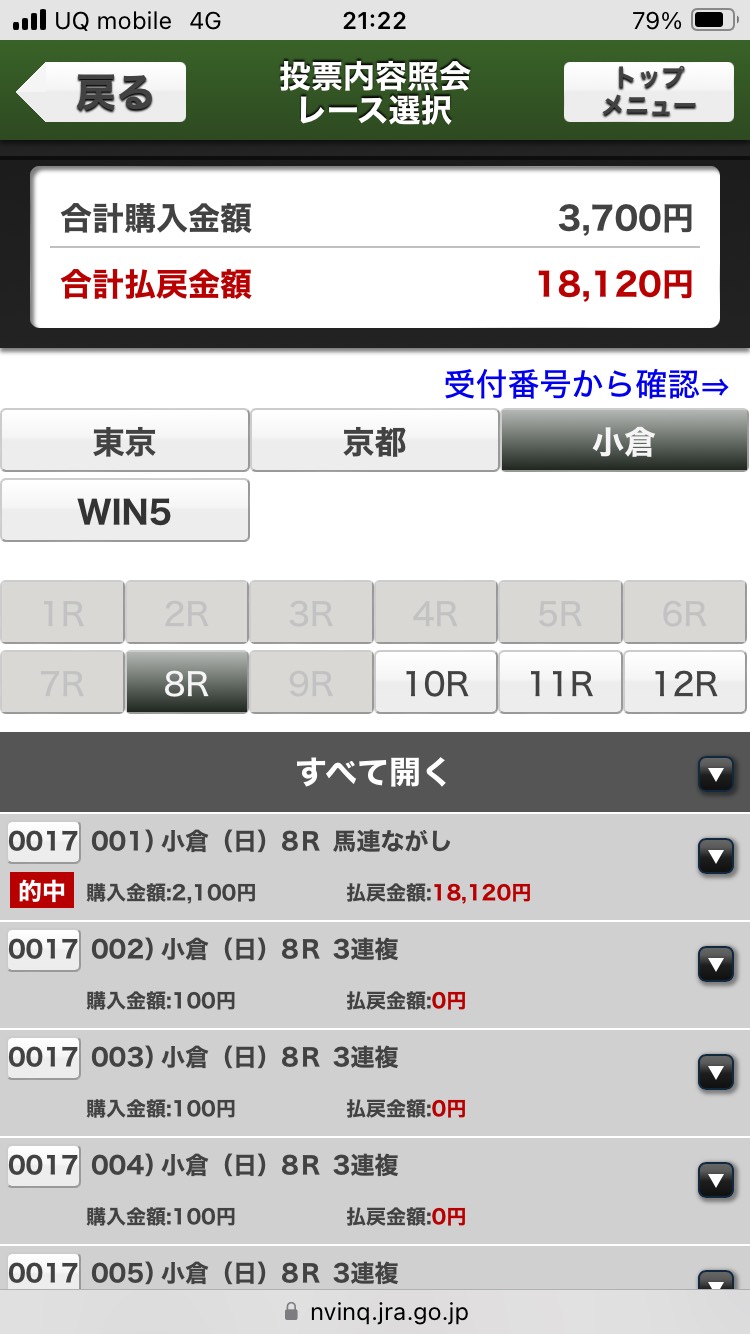This screenshot has width=750, height=1334.
Task: Expand bet 002 3連複 details
Action: 716,965
